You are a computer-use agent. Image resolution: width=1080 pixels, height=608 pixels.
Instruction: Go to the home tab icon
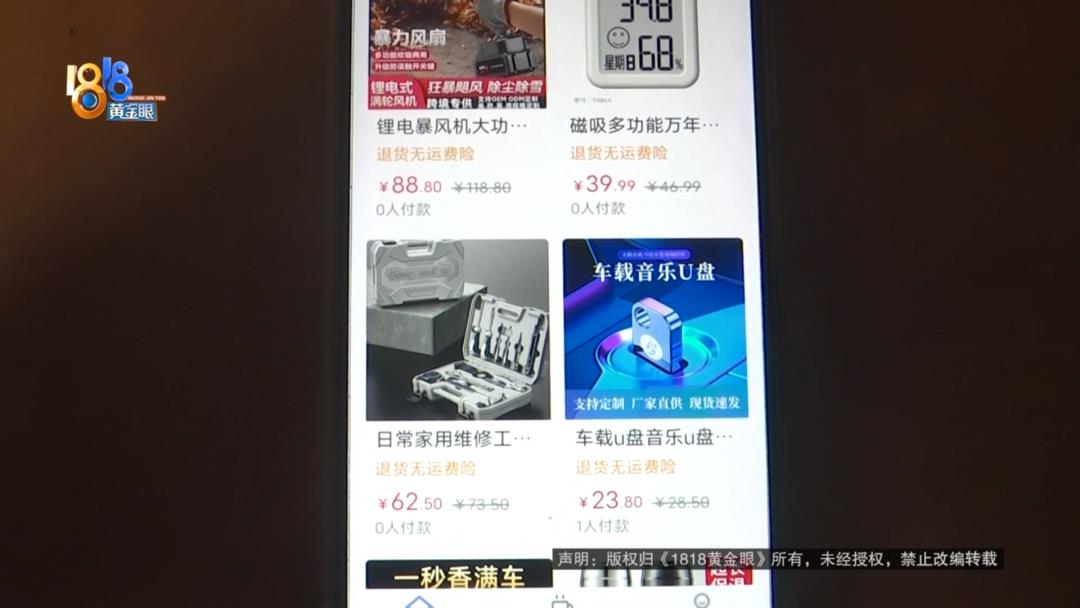click(x=418, y=601)
